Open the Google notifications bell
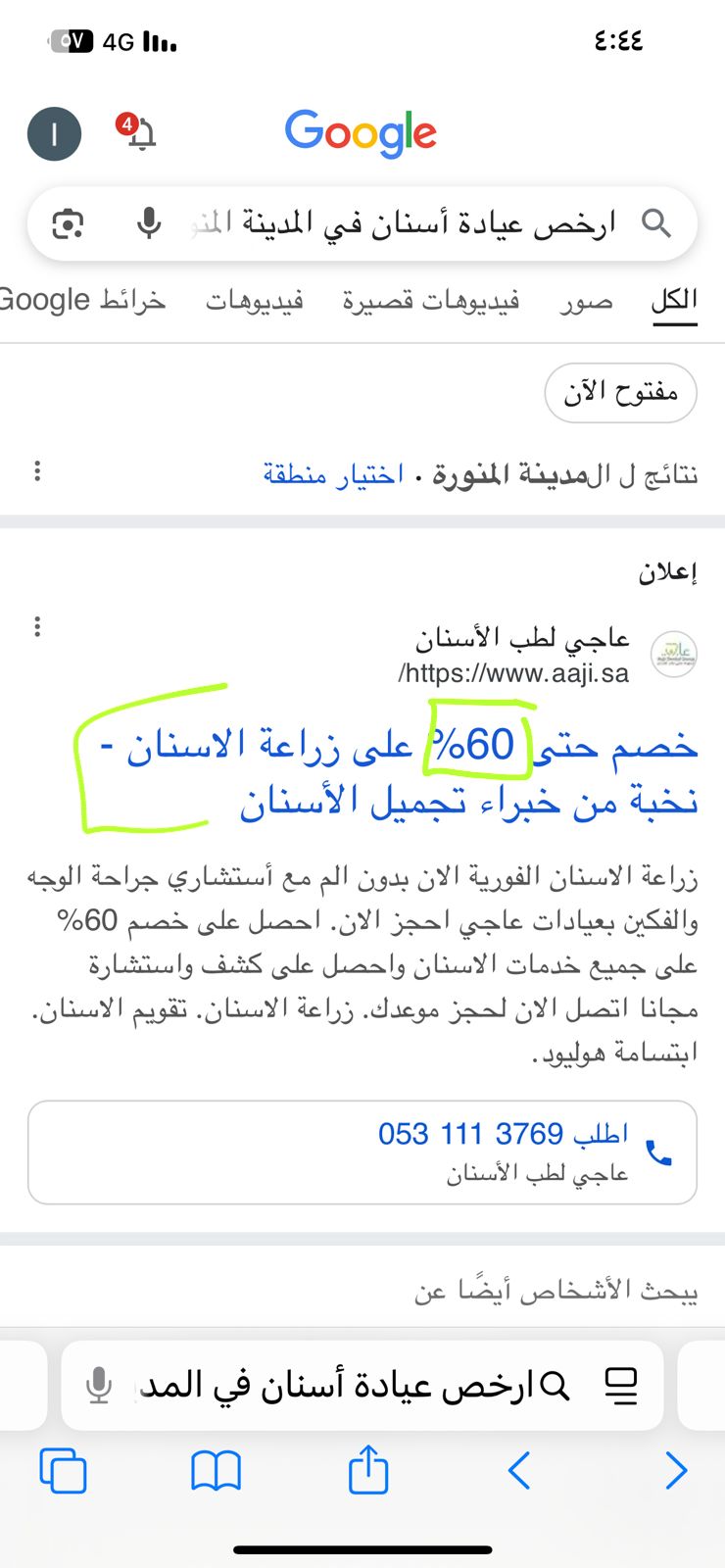Viewport: 725px width, 1568px height. pos(141,133)
